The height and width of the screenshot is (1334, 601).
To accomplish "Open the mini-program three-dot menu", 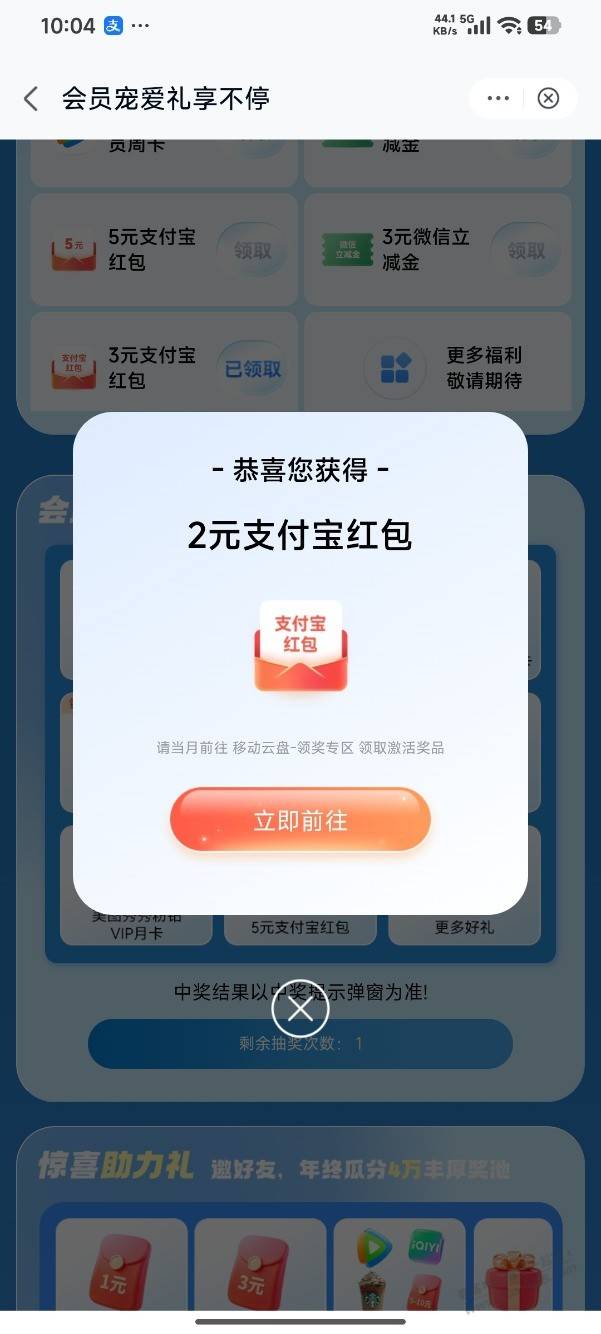I will [498, 98].
